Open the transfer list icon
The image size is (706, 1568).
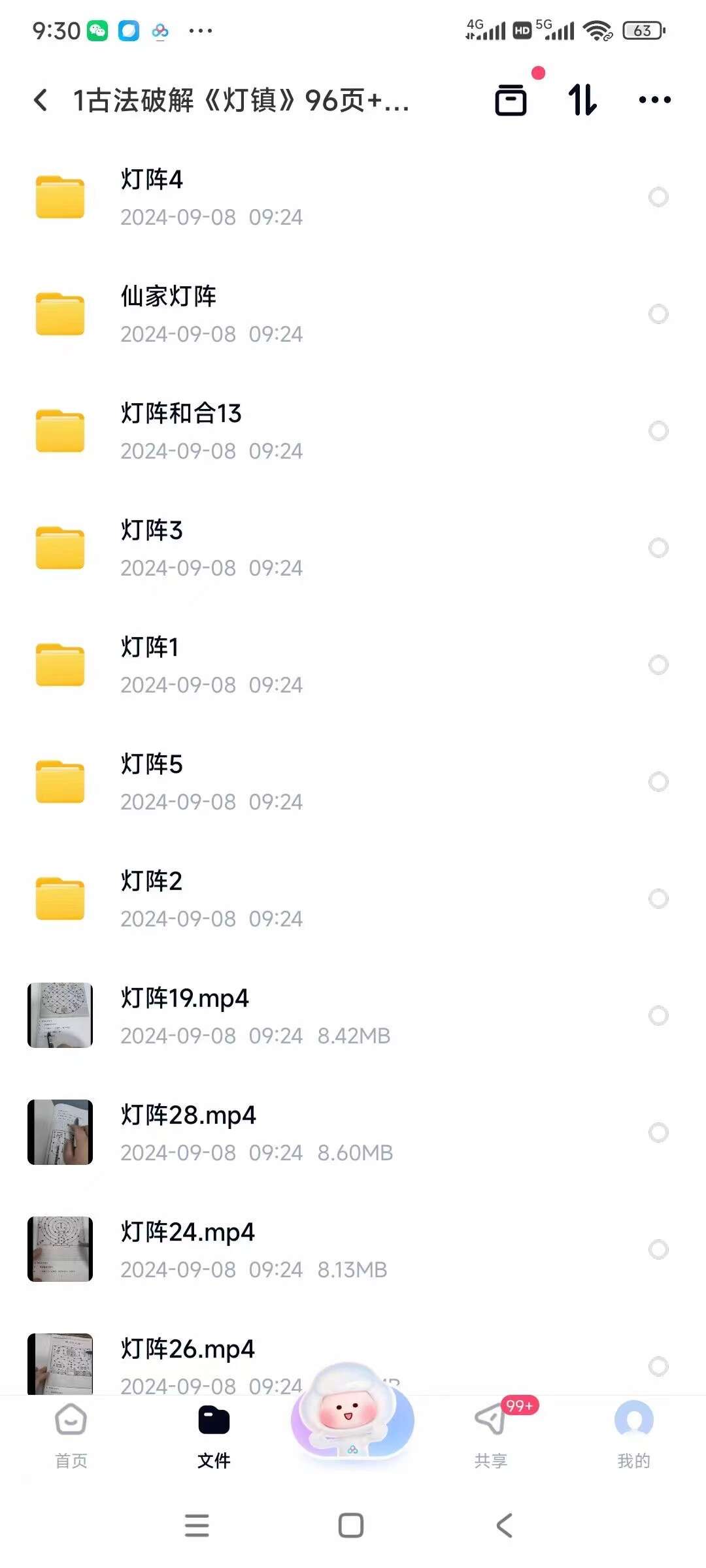click(x=511, y=100)
